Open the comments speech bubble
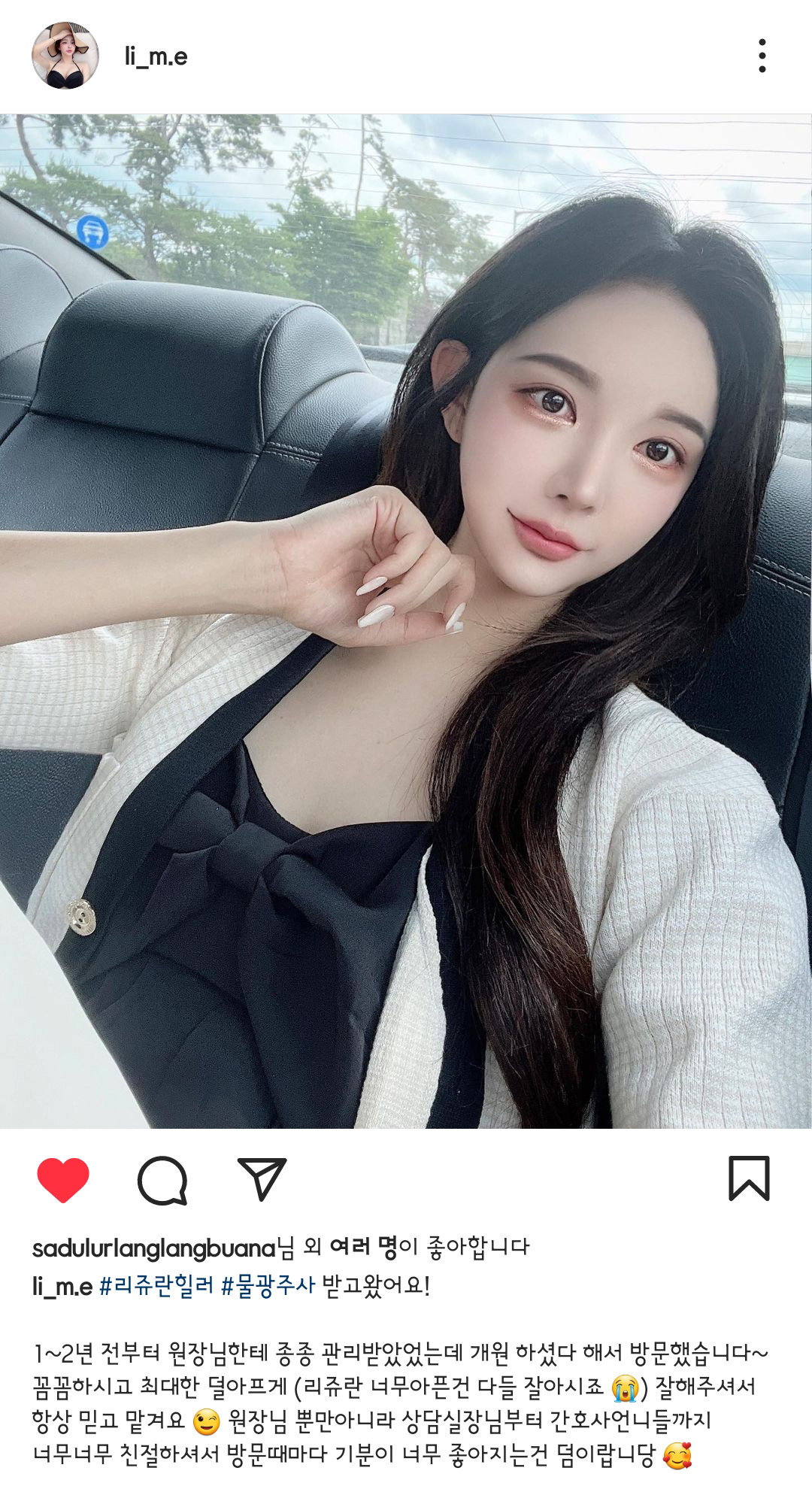This screenshot has height=1489, width=812. coord(162,1179)
